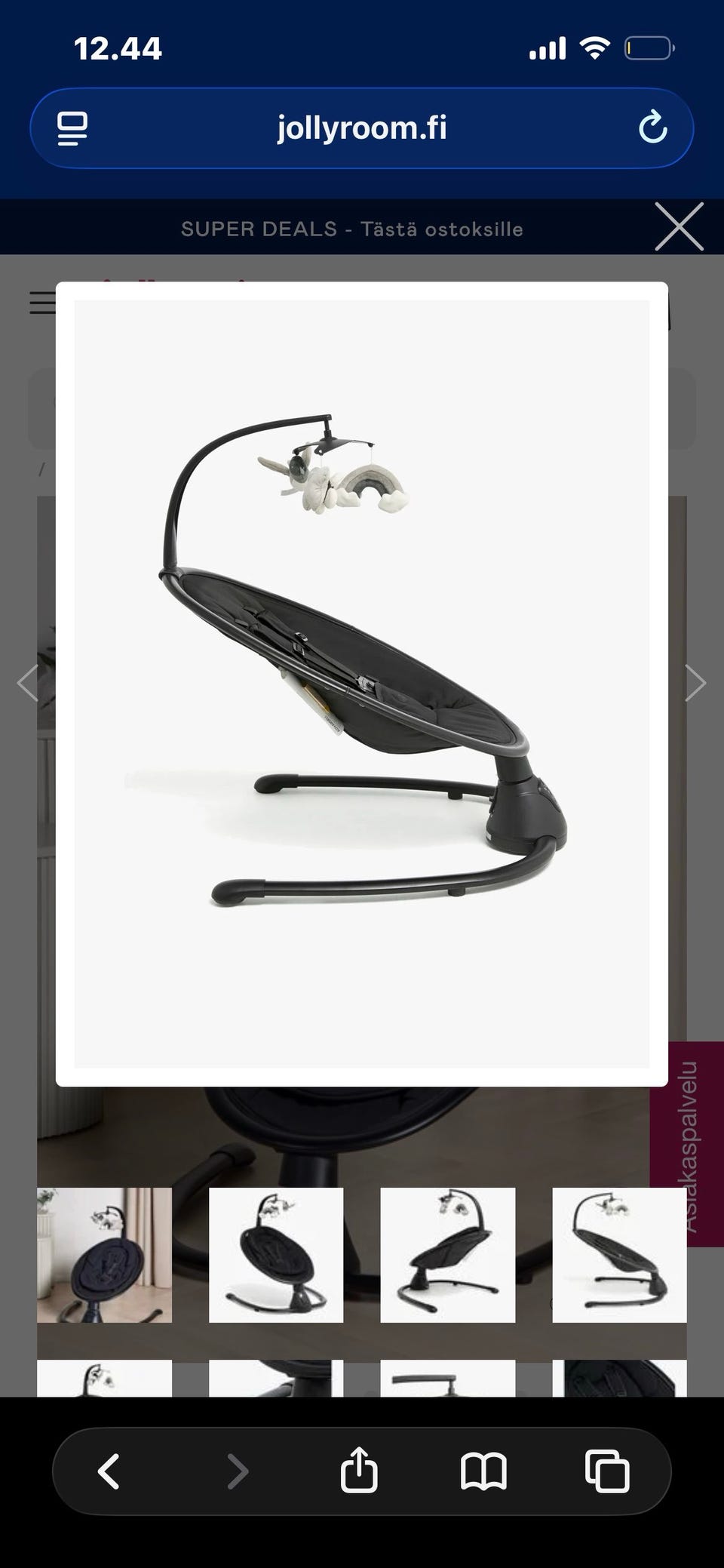724x1568 pixels.
Task: Open the Safari tabs overview
Action: (607, 1471)
